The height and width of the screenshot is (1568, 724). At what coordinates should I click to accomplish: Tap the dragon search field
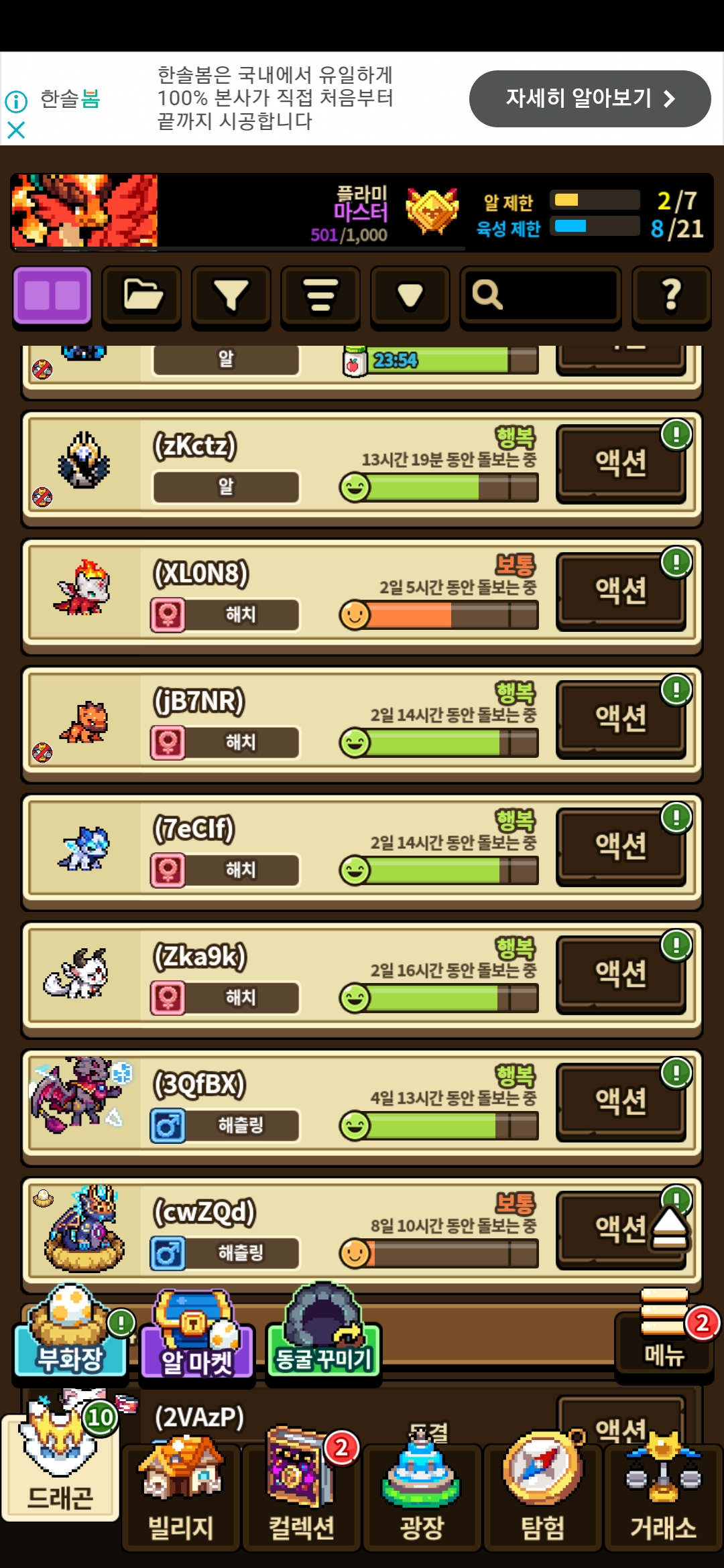[x=540, y=296]
